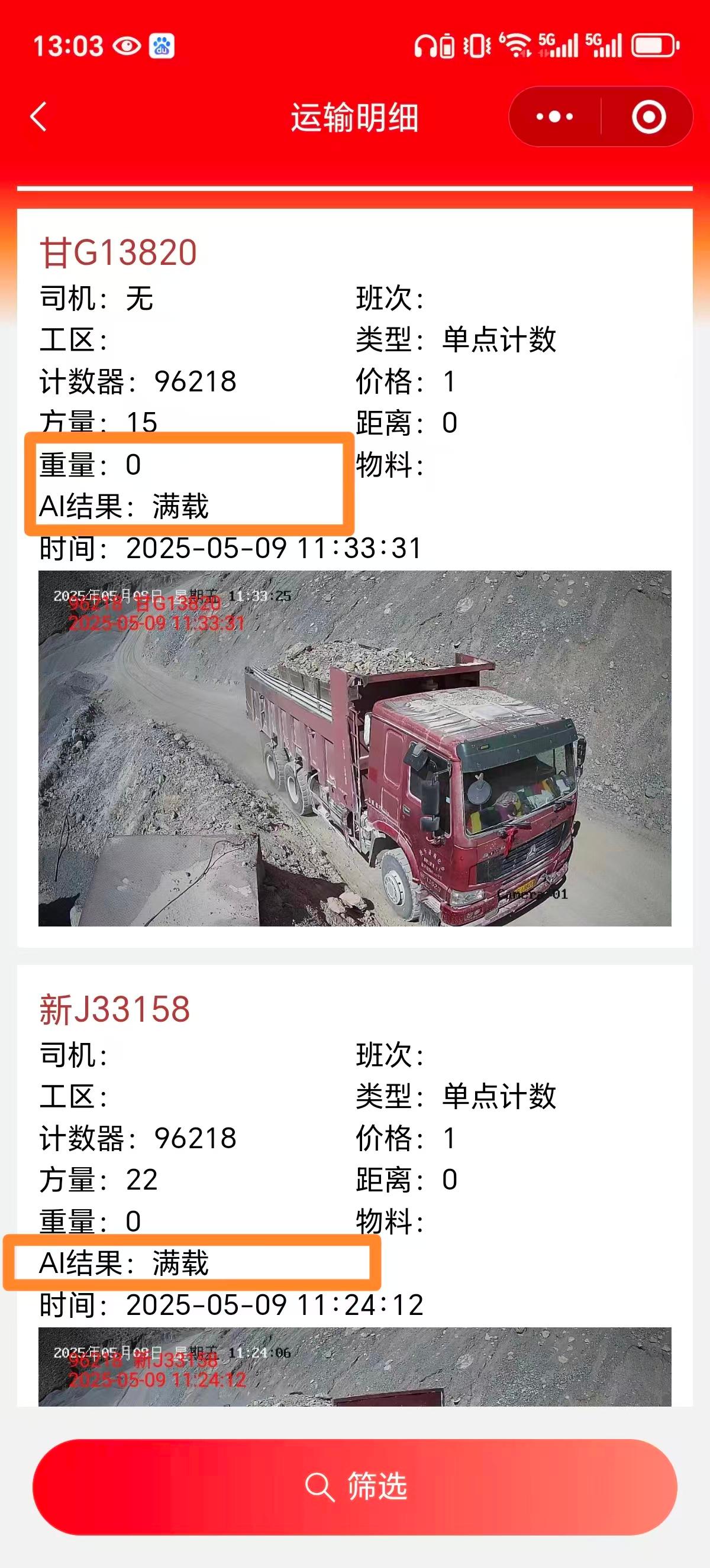Open the truck photo for 甘G13820
Image resolution: width=710 pixels, height=1568 pixels.
[x=355, y=748]
